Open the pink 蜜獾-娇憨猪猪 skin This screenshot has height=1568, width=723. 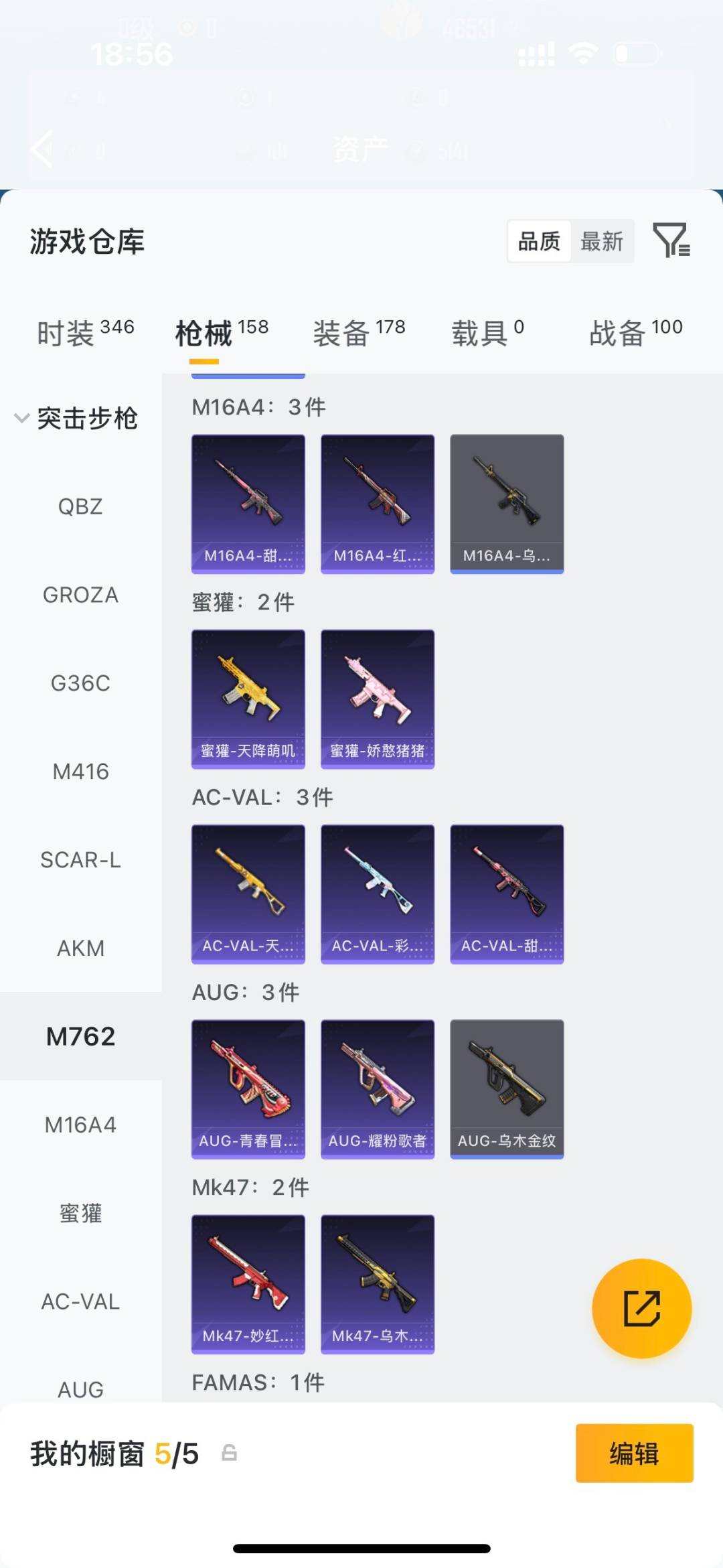(x=377, y=697)
